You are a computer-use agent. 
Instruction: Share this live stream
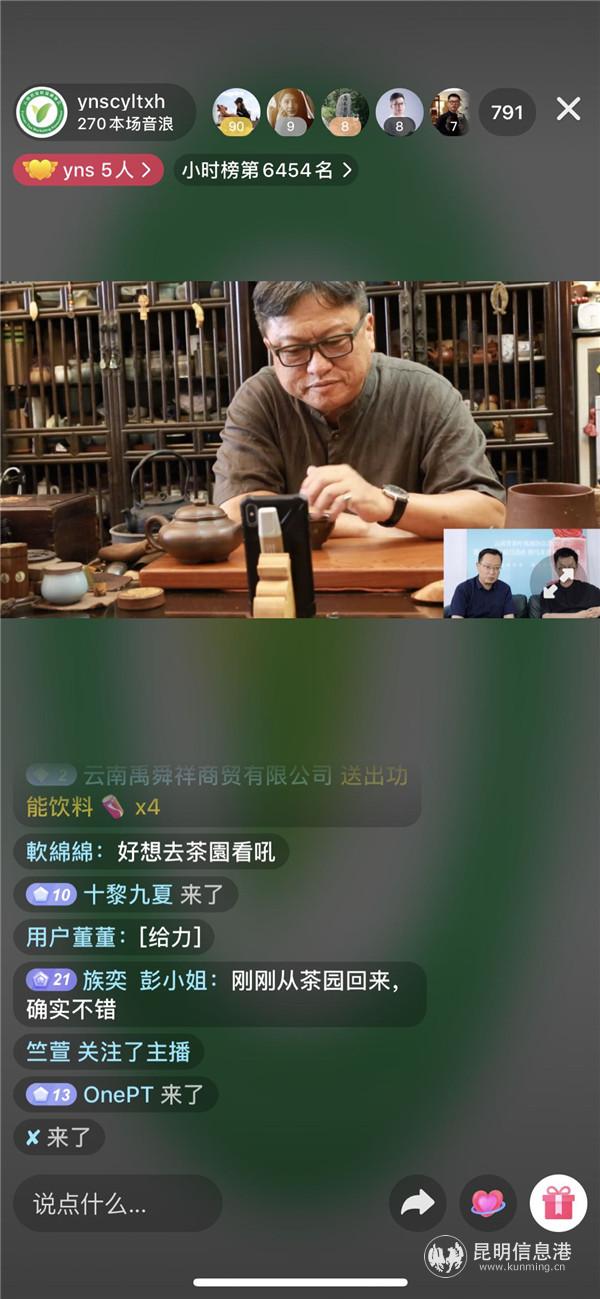(x=417, y=1203)
